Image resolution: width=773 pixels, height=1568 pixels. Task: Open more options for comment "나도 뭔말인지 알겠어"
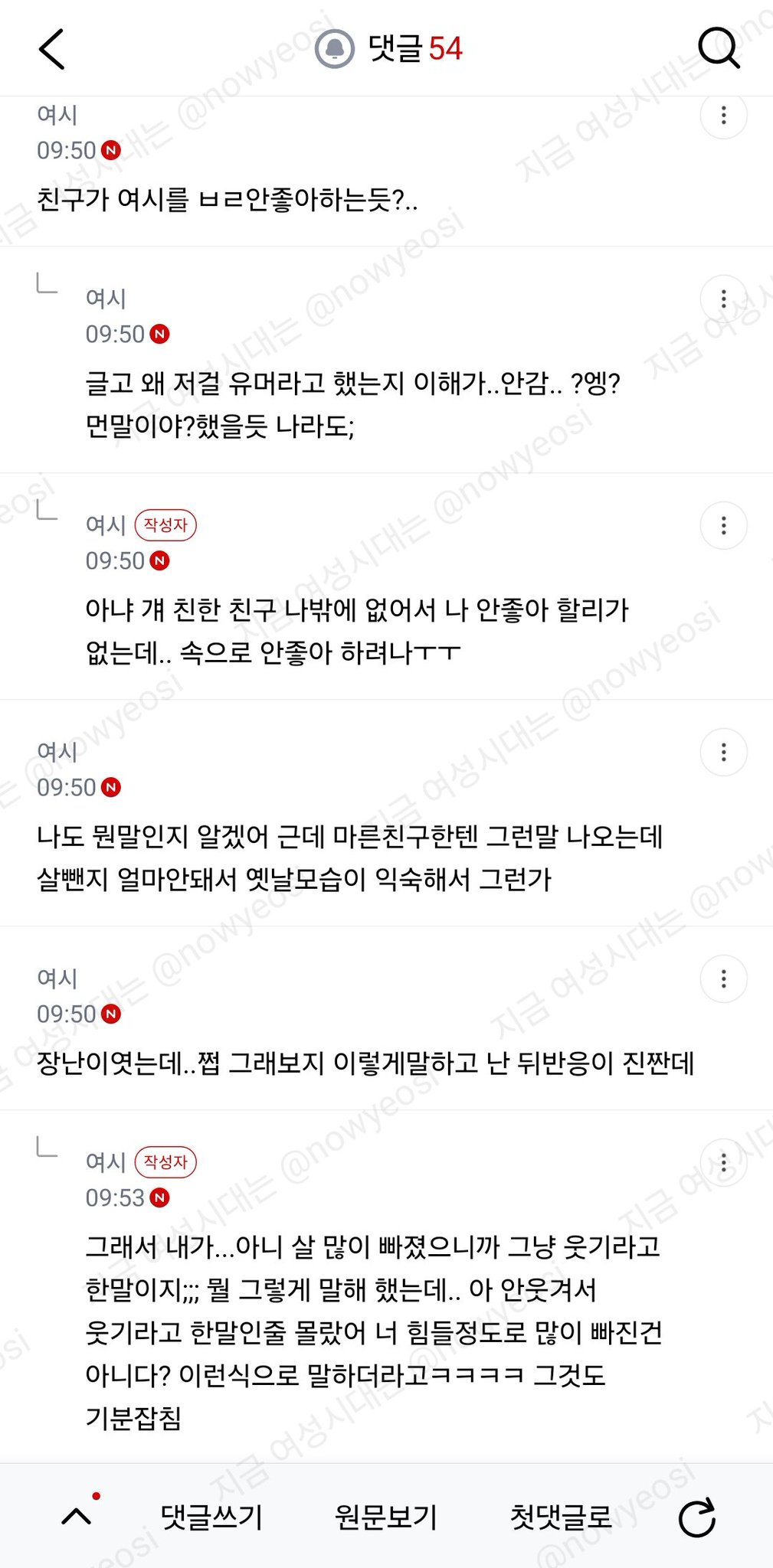coord(723,752)
